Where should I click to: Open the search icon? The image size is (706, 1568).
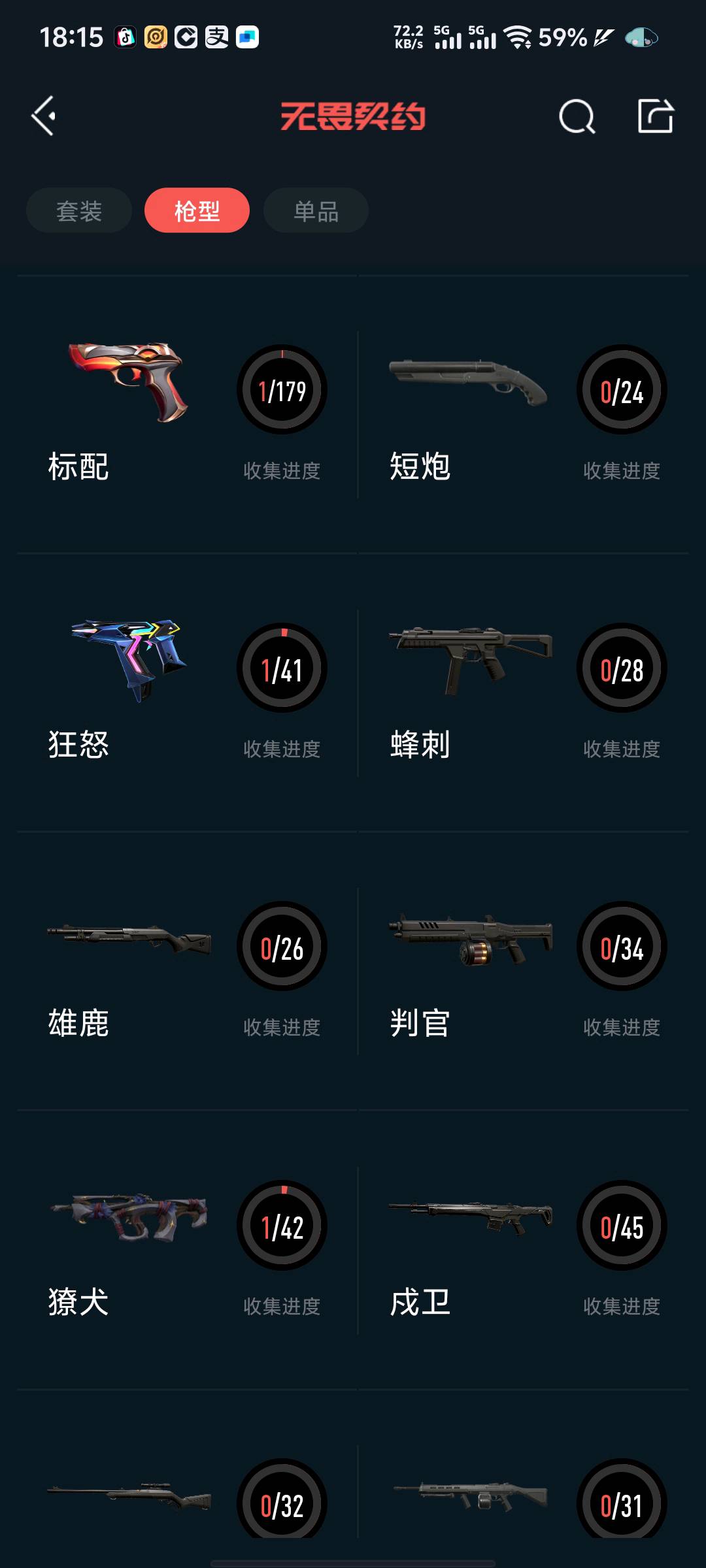(577, 117)
